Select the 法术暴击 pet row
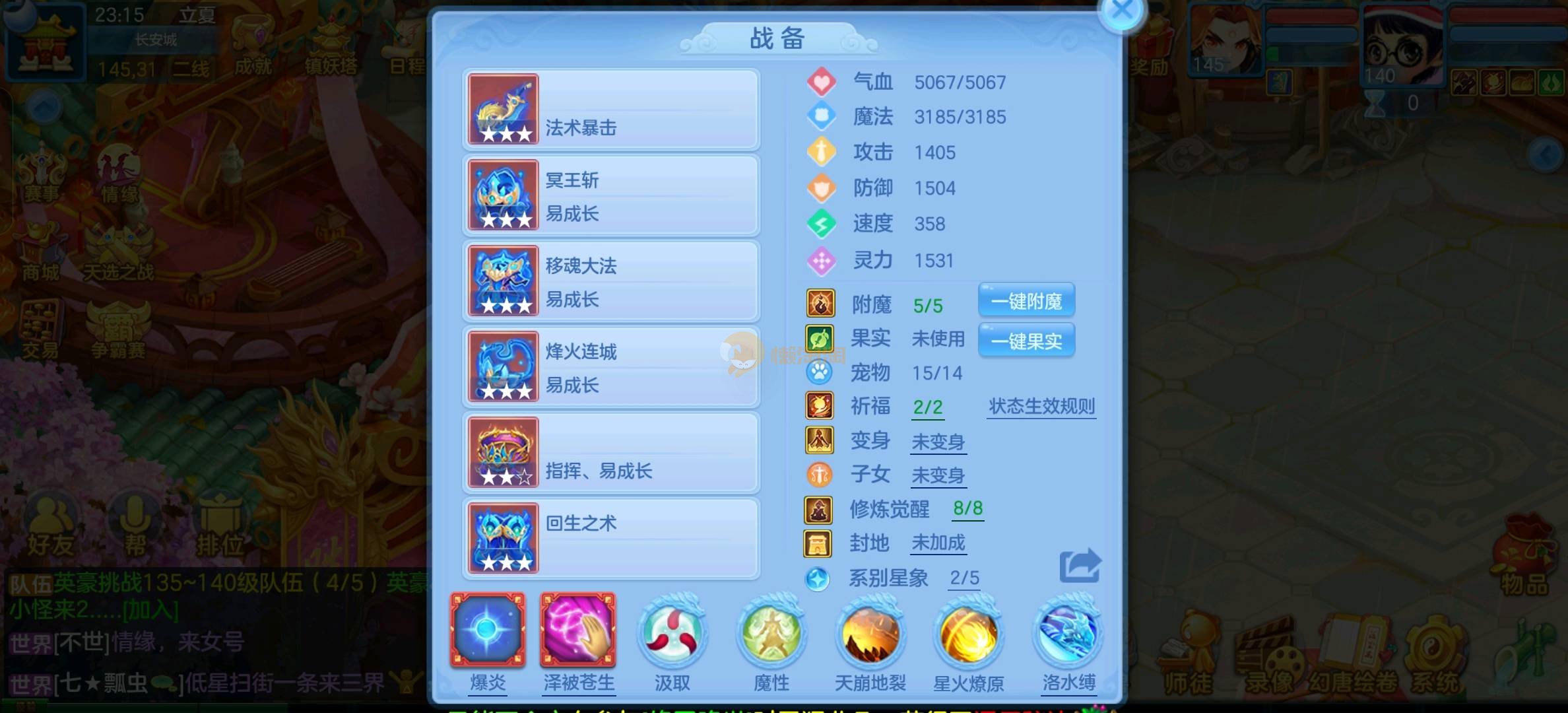The width and height of the screenshot is (1568, 713). pyautogui.click(x=611, y=110)
